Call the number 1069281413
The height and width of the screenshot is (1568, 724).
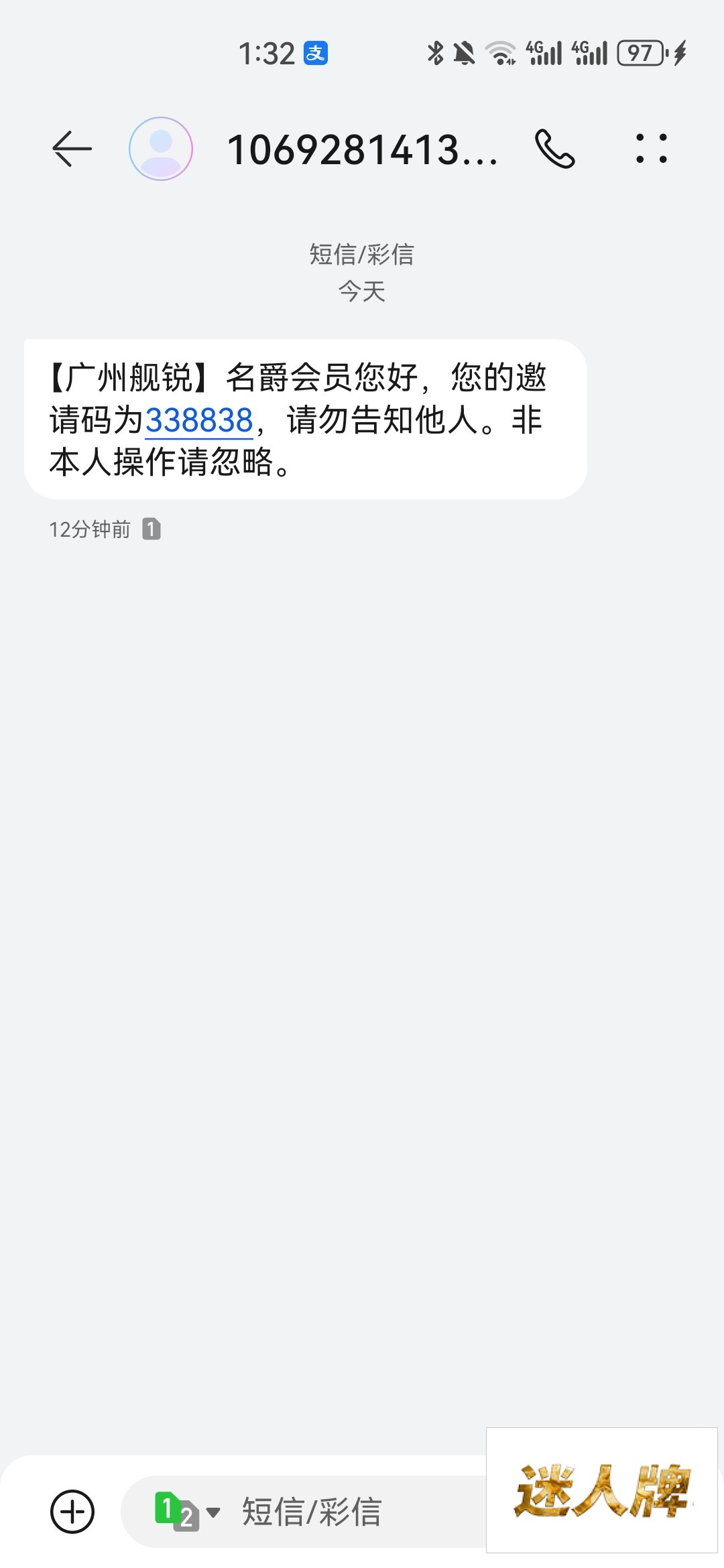click(x=554, y=148)
